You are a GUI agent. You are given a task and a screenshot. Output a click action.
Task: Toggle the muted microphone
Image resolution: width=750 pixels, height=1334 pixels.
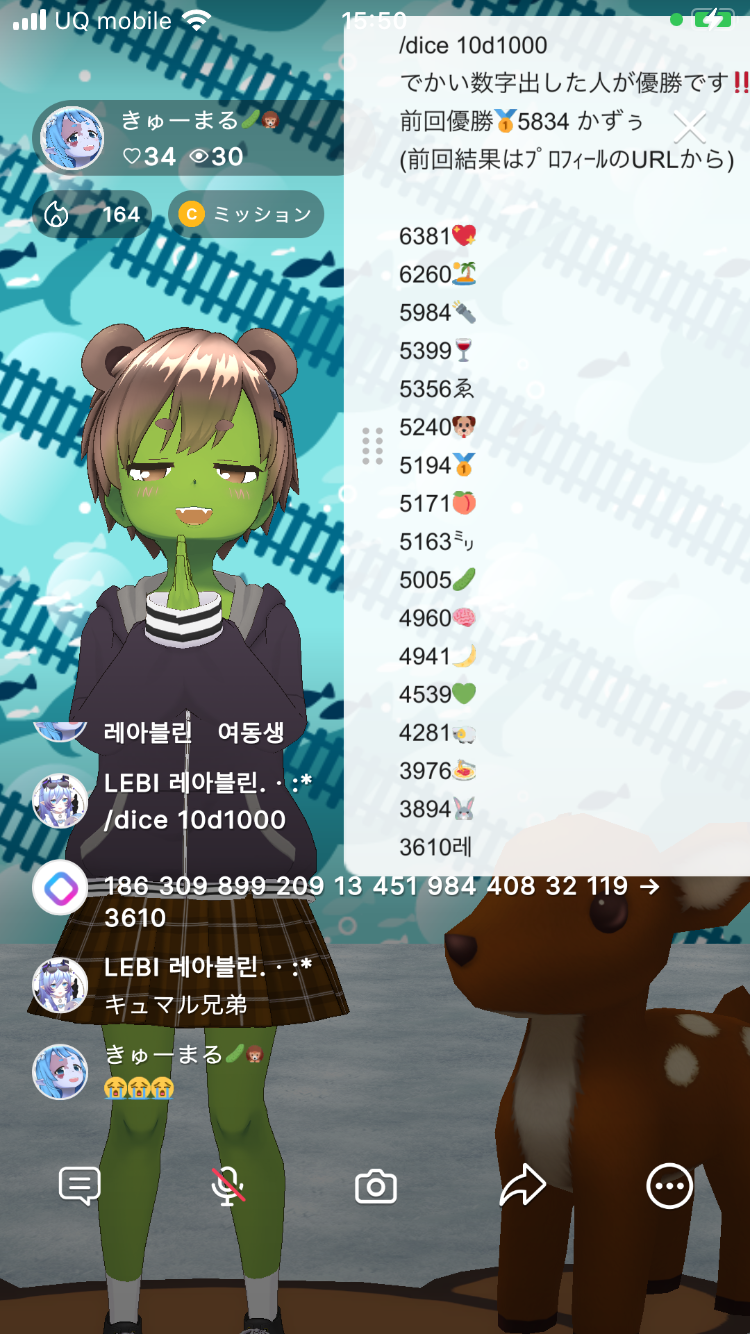(x=229, y=1186)
